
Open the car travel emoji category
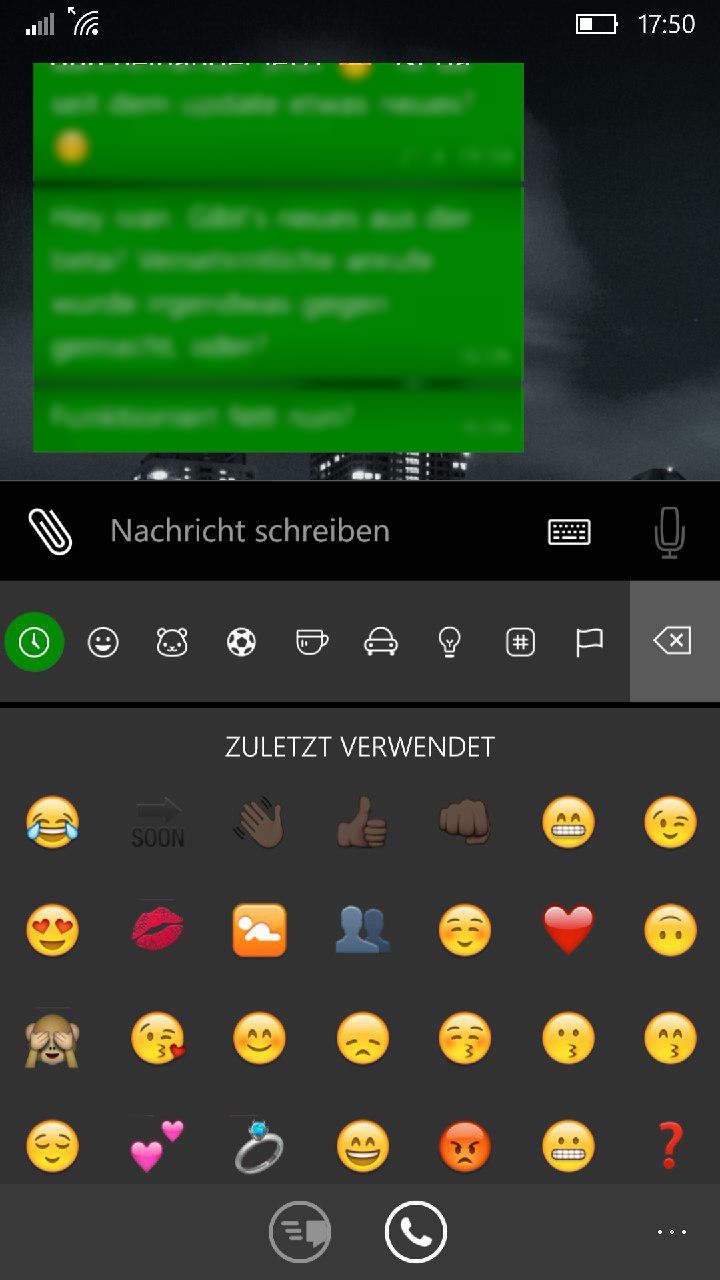380,642
